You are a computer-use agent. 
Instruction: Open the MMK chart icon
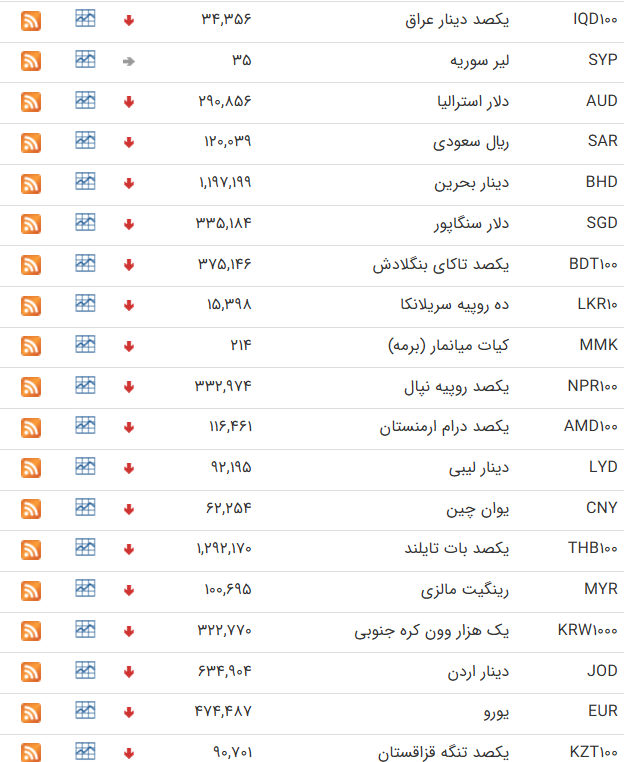point(85,345)
